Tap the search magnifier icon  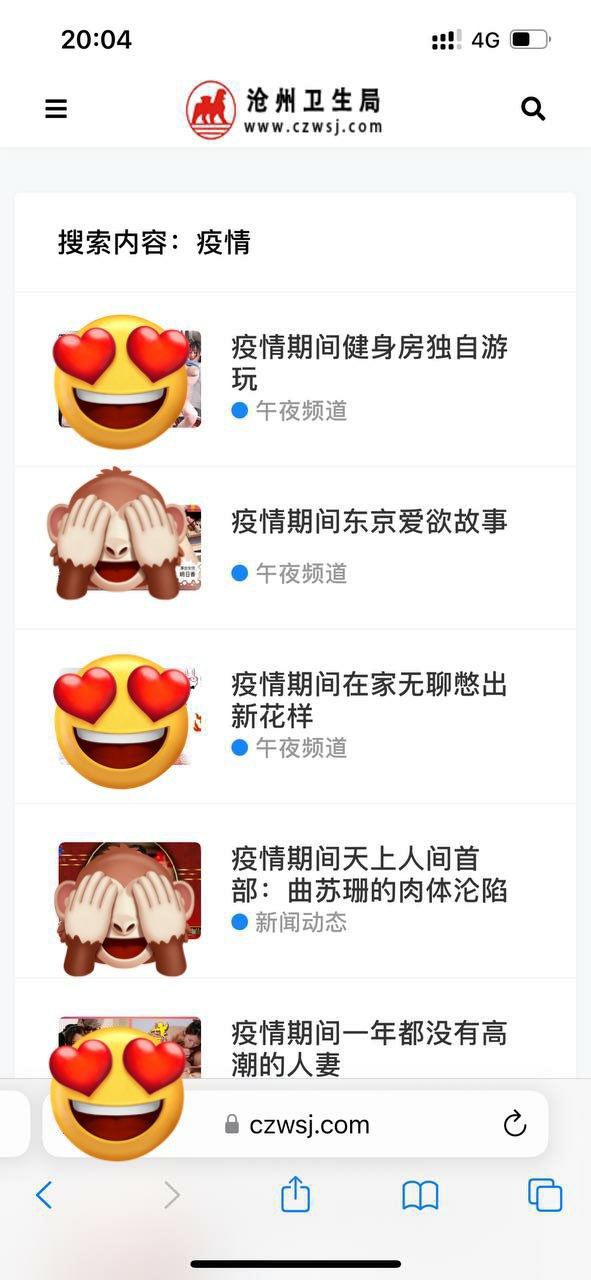tap(533, 109)
